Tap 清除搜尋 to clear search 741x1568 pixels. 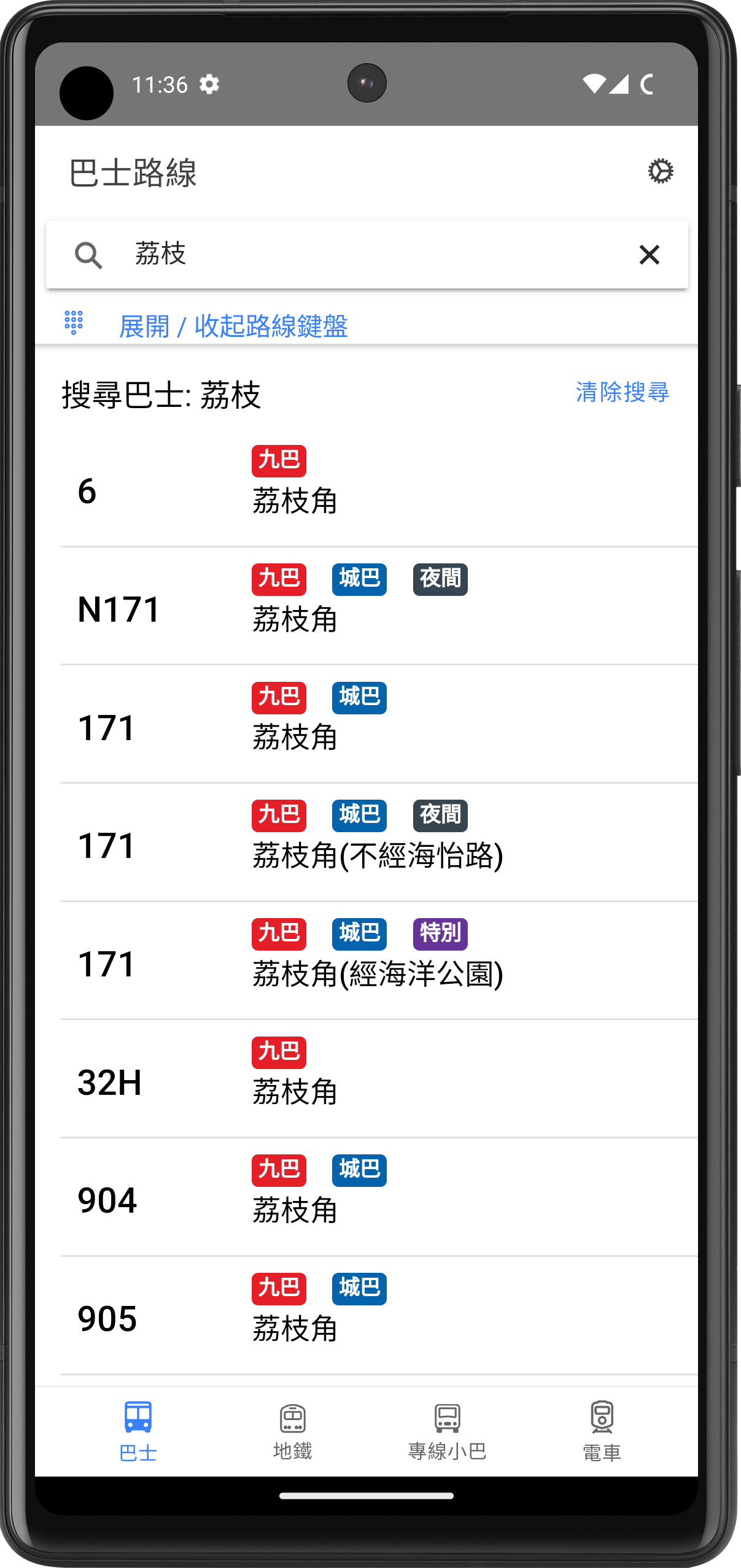(622, 392)
